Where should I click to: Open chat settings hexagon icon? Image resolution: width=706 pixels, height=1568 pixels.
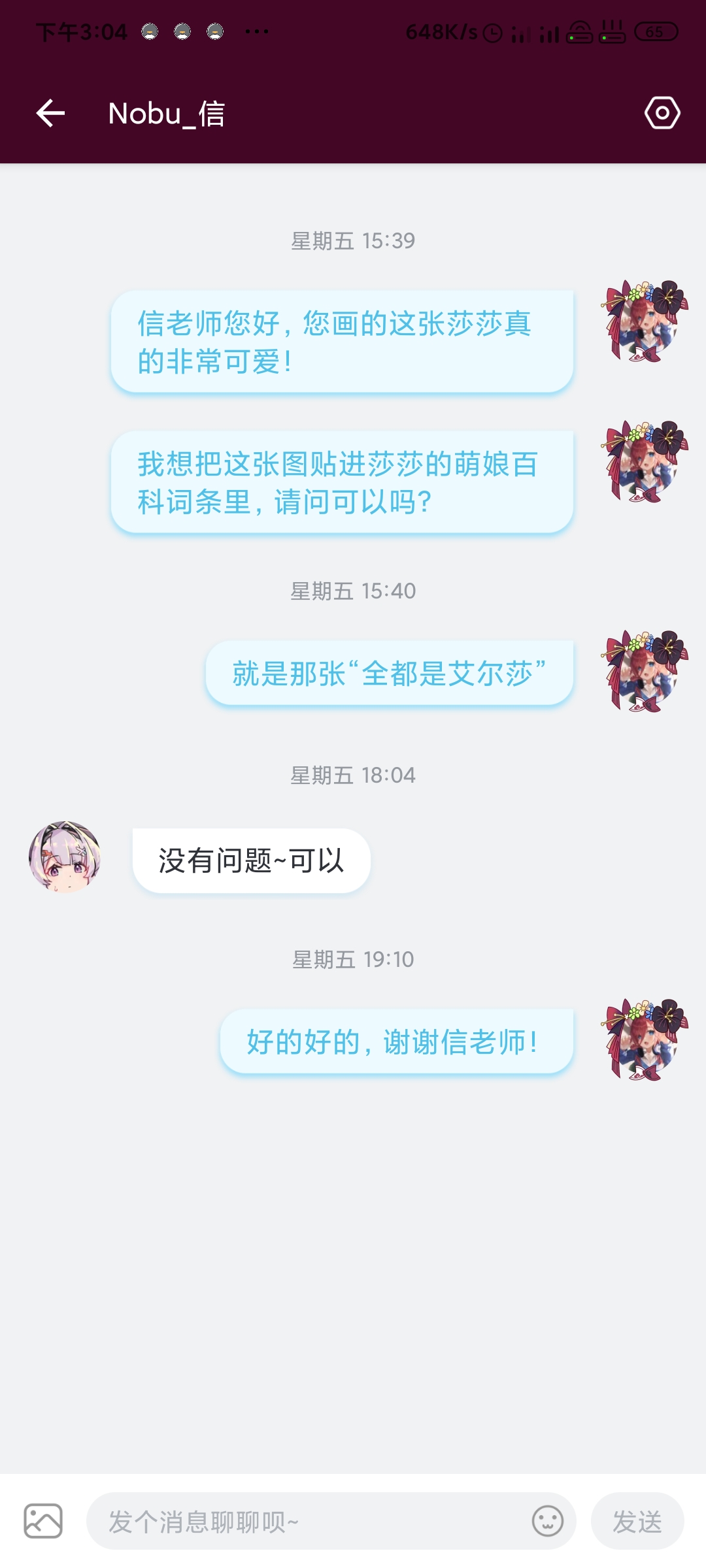point(662,114)
